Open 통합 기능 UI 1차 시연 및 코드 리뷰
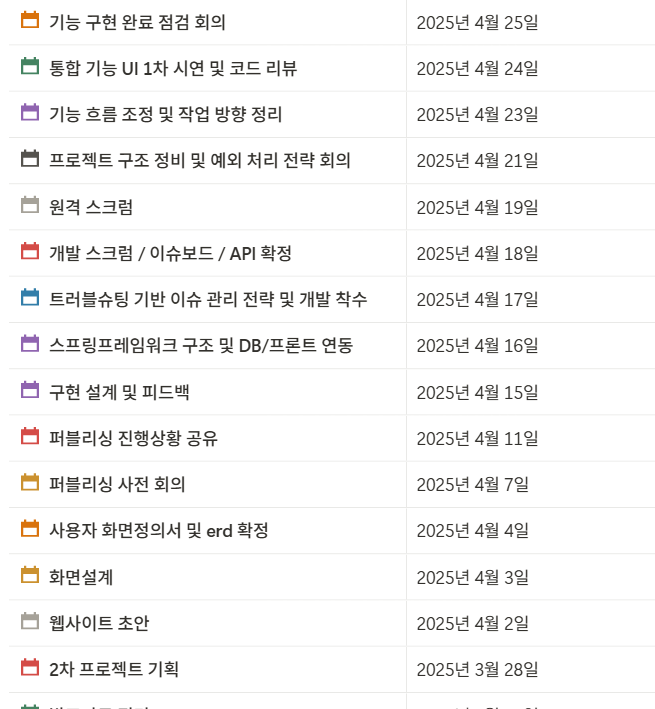 172,68
